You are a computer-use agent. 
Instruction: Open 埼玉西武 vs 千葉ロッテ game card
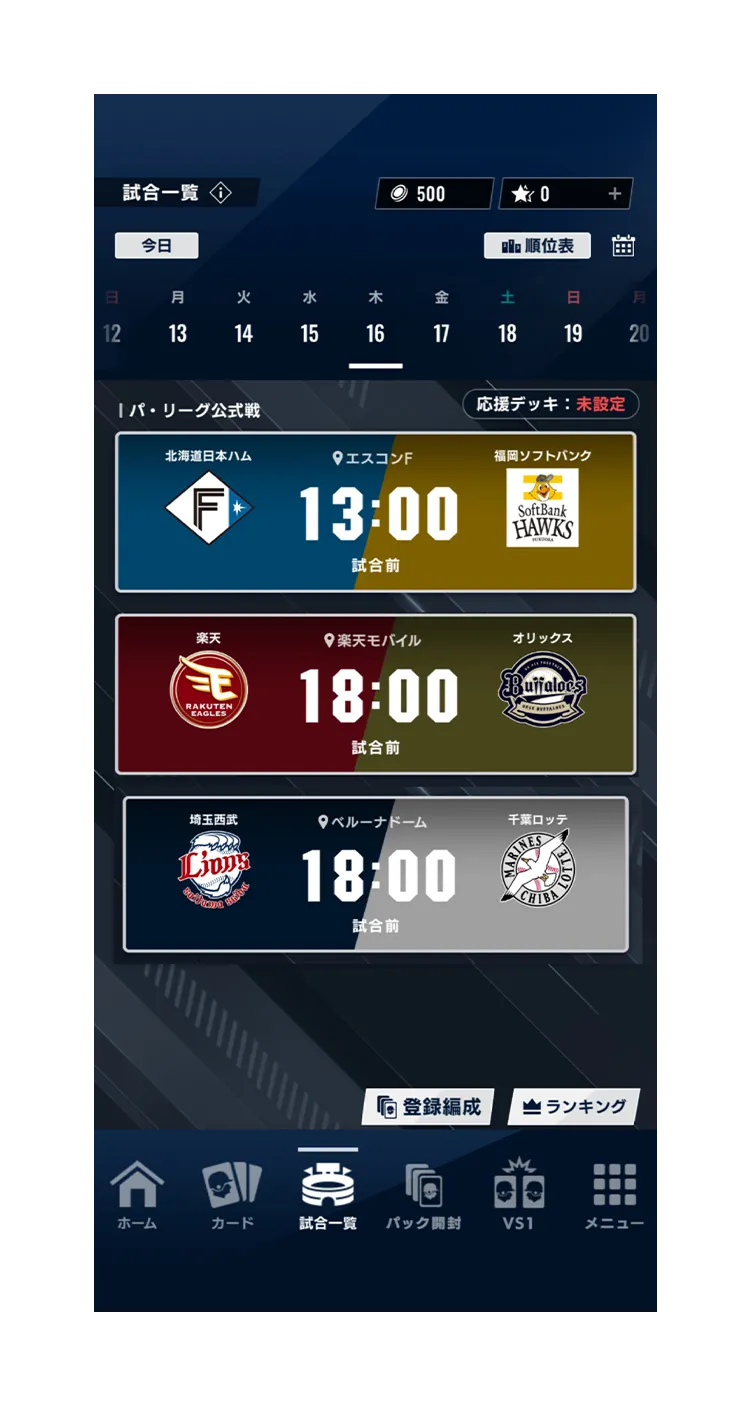click(x=375, y=874)
